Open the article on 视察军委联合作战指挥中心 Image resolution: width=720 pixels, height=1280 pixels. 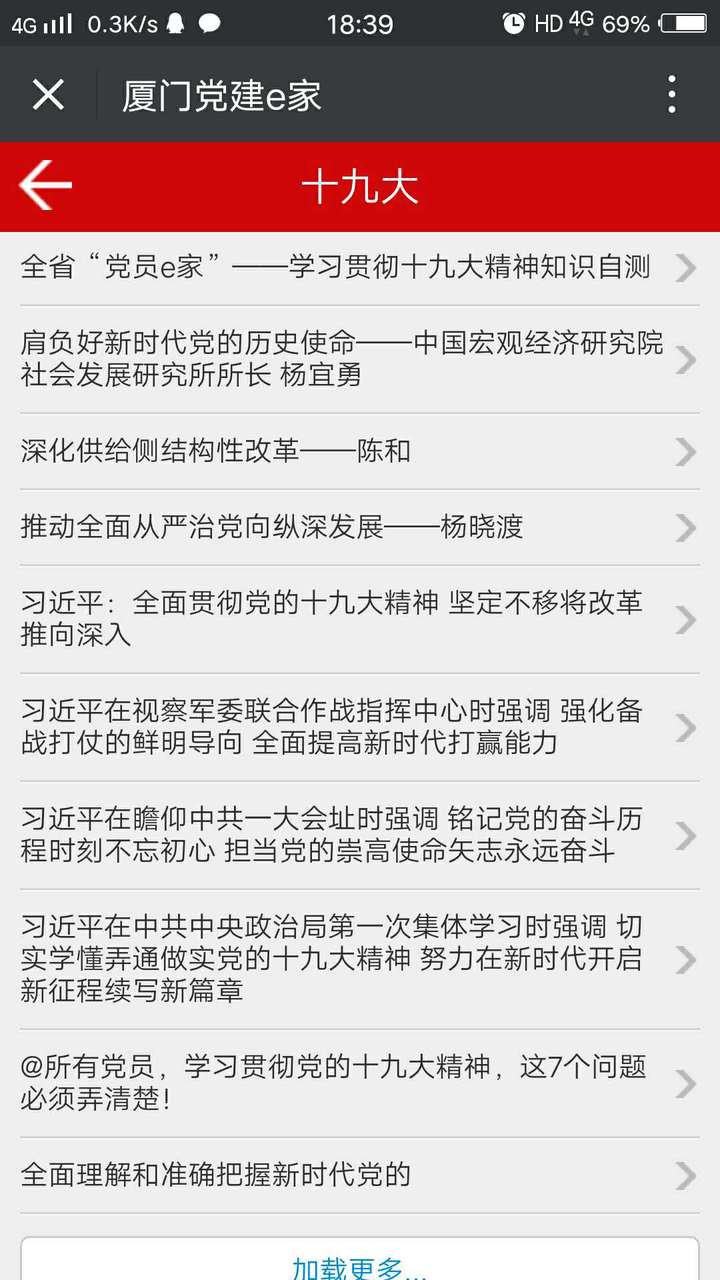[360, 727]
